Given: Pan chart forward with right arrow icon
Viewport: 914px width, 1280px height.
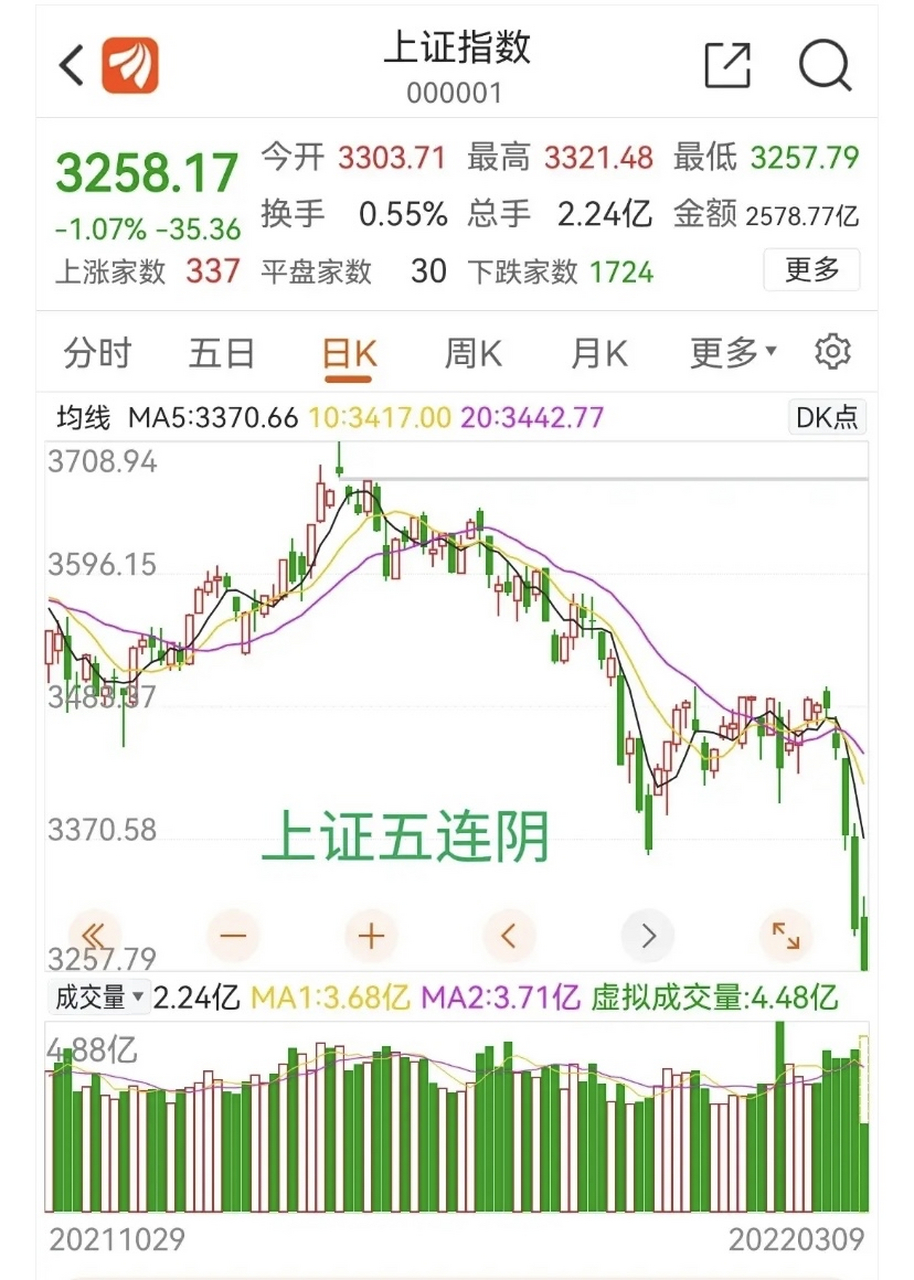Looking at the screenshot, I should [647, 936].
